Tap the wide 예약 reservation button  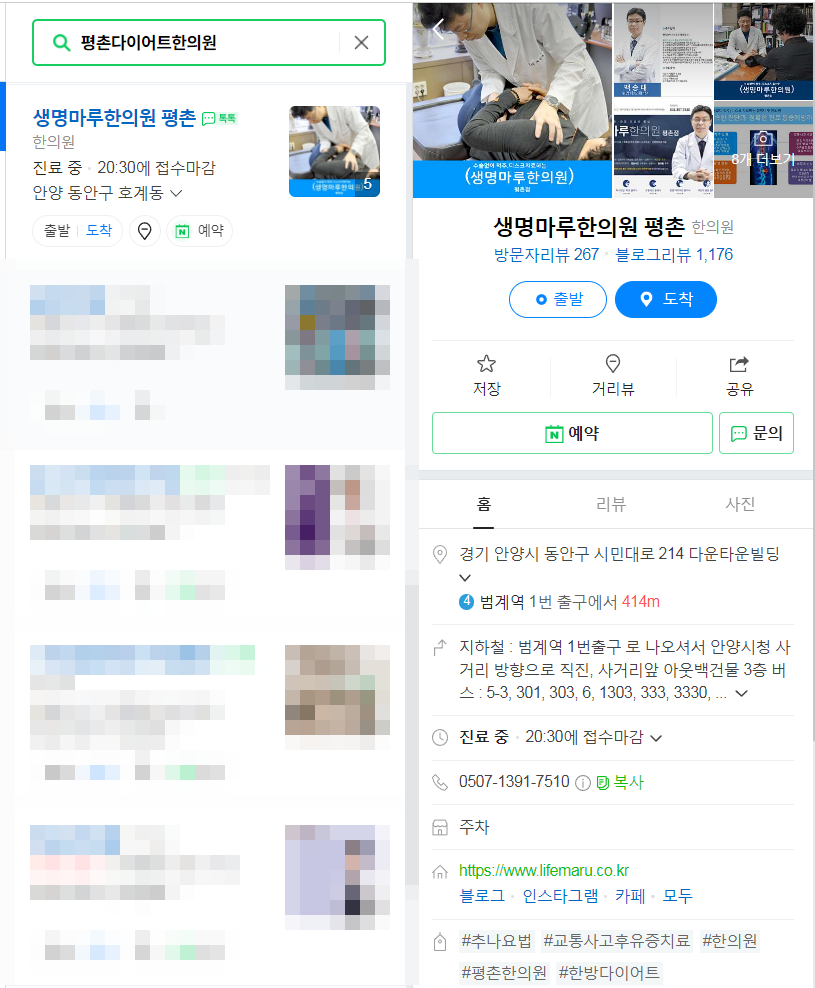point(572,433)
